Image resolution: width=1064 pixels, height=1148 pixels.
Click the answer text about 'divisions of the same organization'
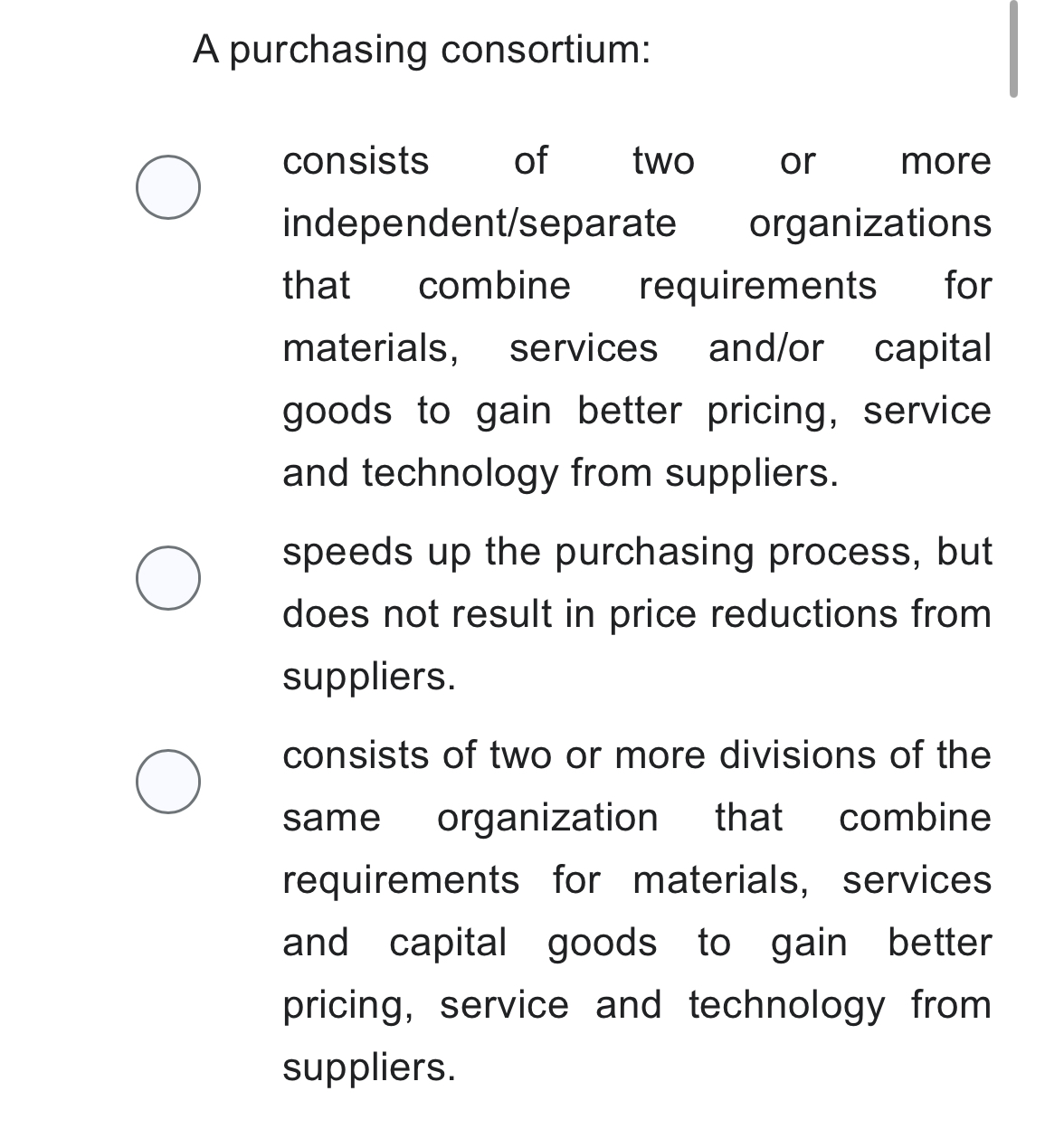point(633,905)
